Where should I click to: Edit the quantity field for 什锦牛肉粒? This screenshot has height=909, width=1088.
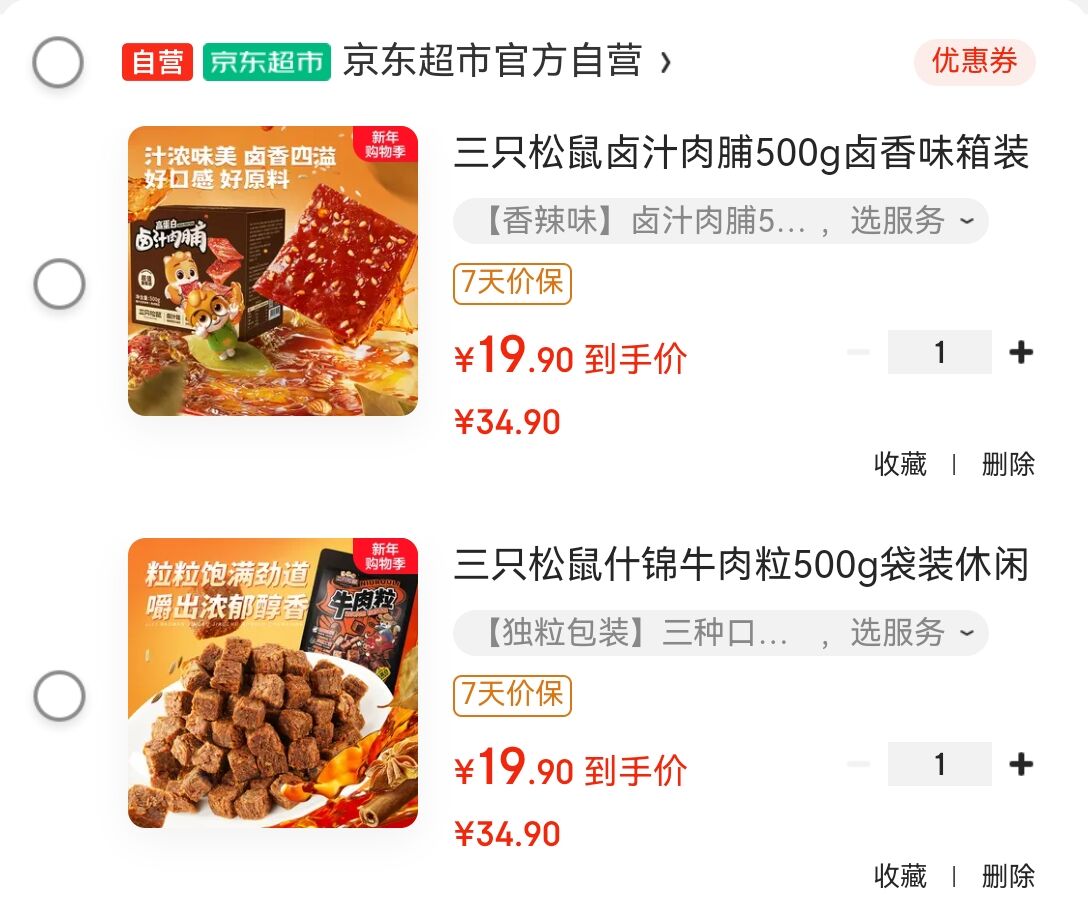point(939,764)
